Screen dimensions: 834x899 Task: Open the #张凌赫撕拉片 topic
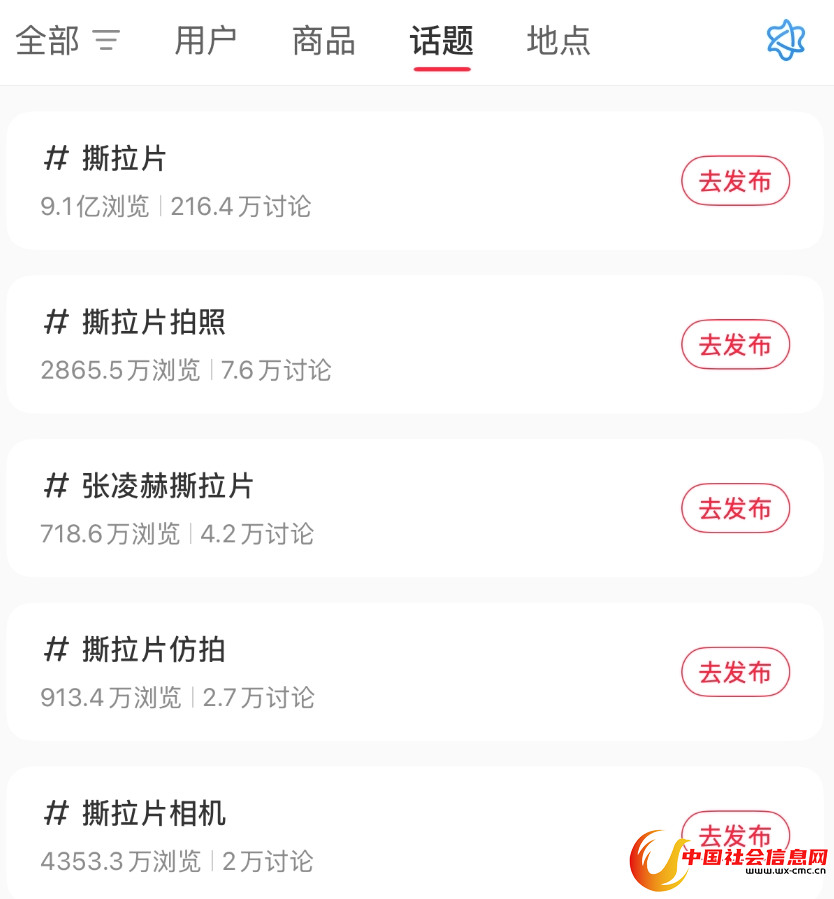click(x=300, y=508)
